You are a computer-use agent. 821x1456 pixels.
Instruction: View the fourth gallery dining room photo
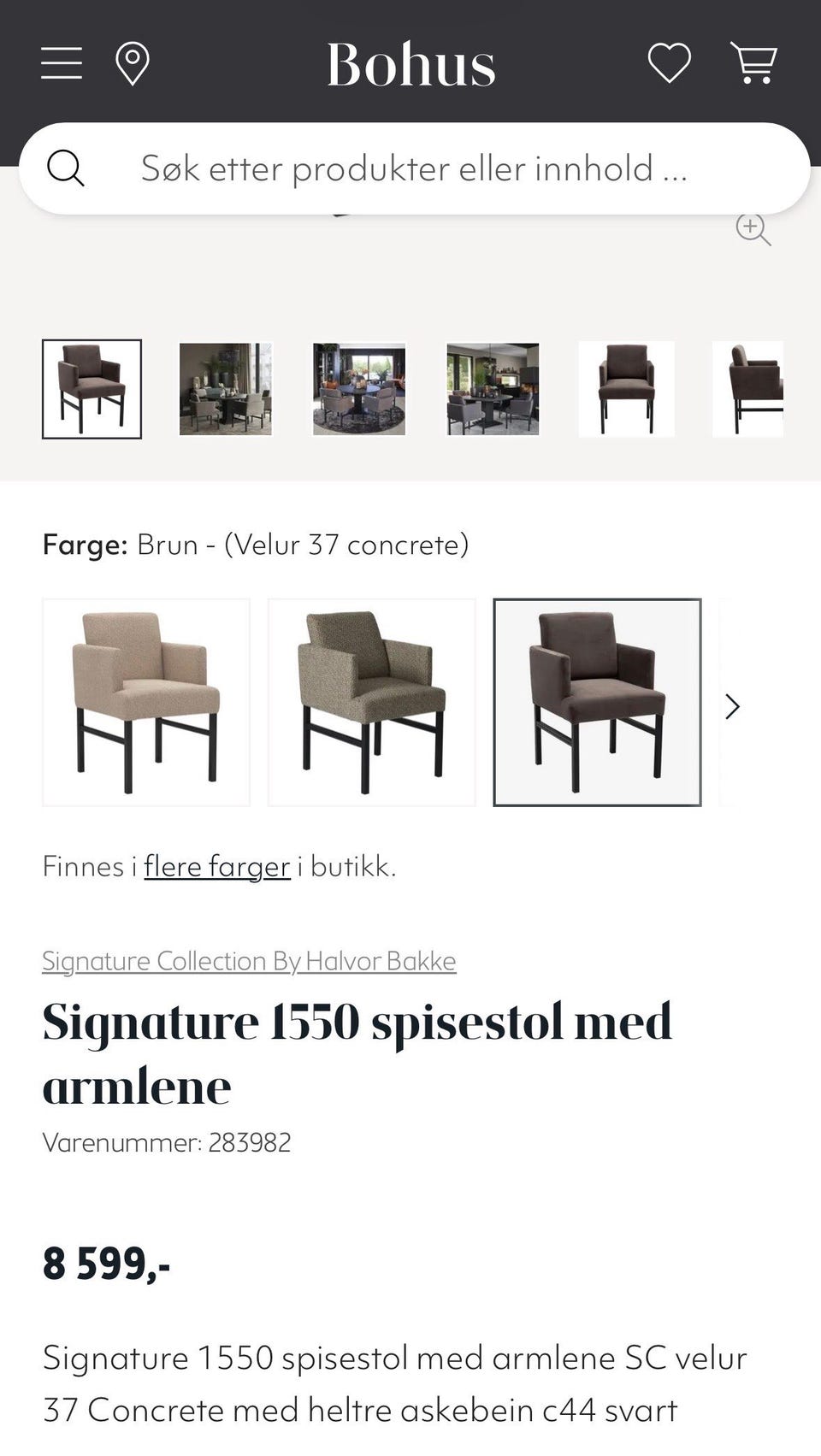pos(493,389)
